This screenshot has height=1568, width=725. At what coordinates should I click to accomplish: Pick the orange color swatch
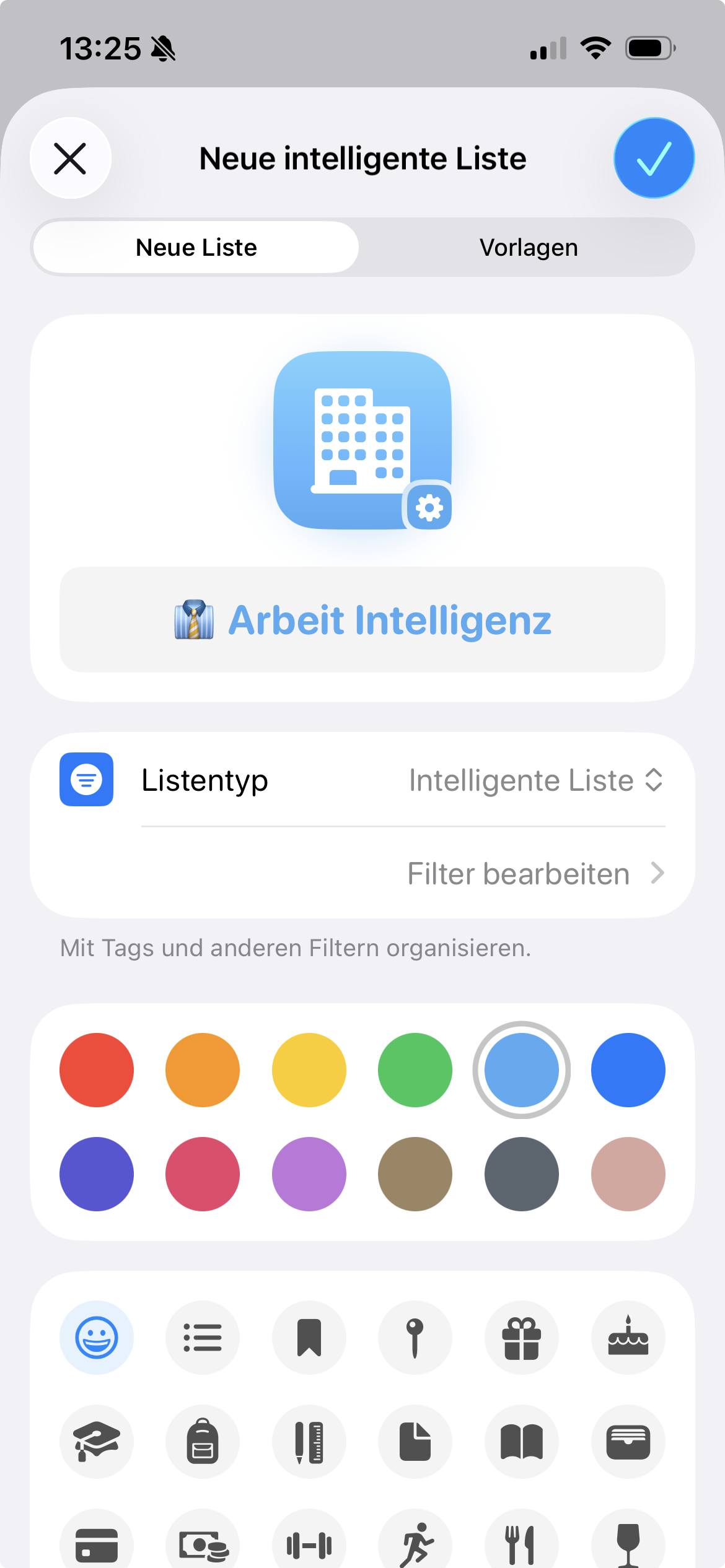point(203,1069)
